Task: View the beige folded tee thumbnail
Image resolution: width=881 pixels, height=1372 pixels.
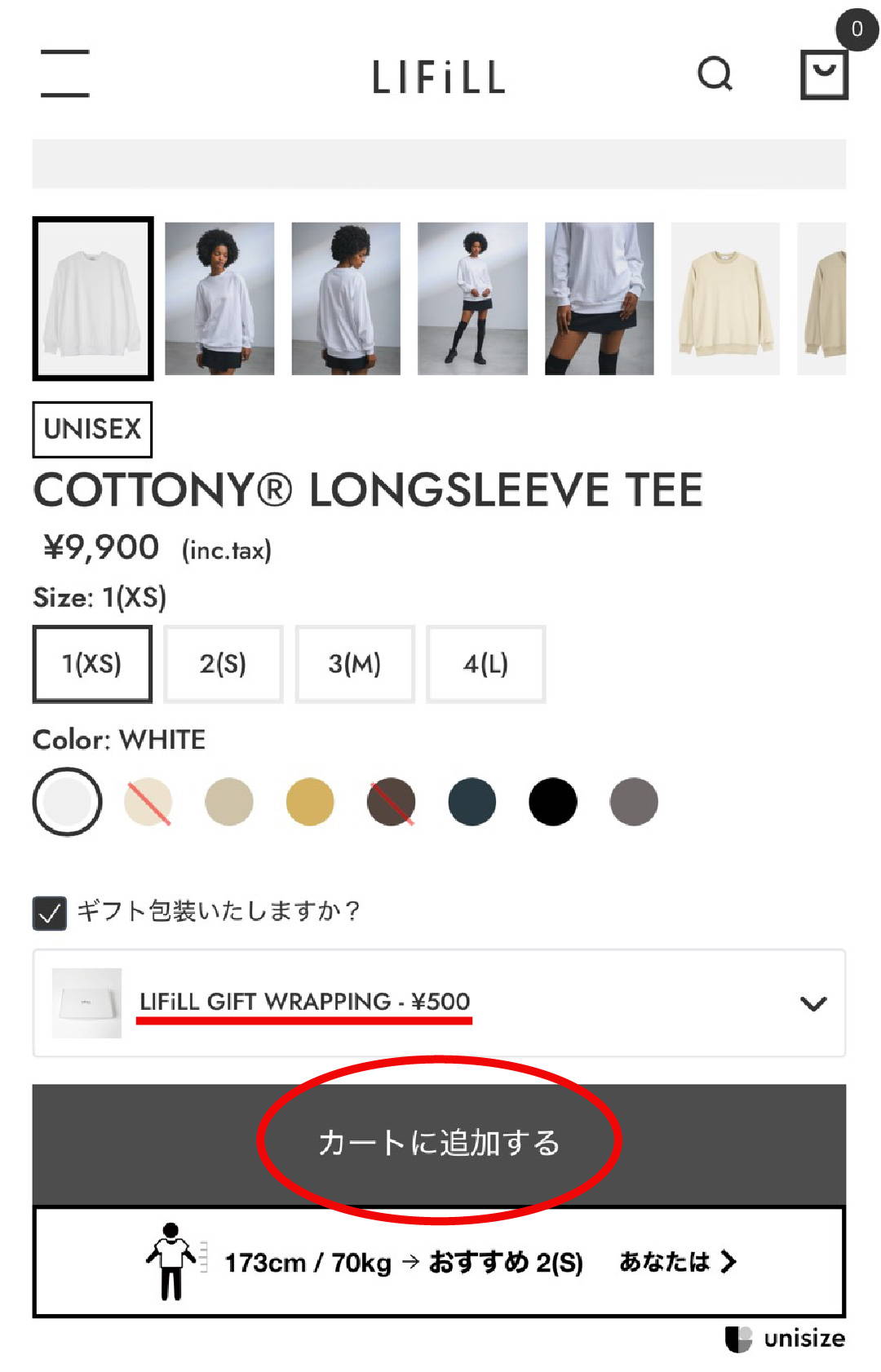Action: tap(725, 299)
